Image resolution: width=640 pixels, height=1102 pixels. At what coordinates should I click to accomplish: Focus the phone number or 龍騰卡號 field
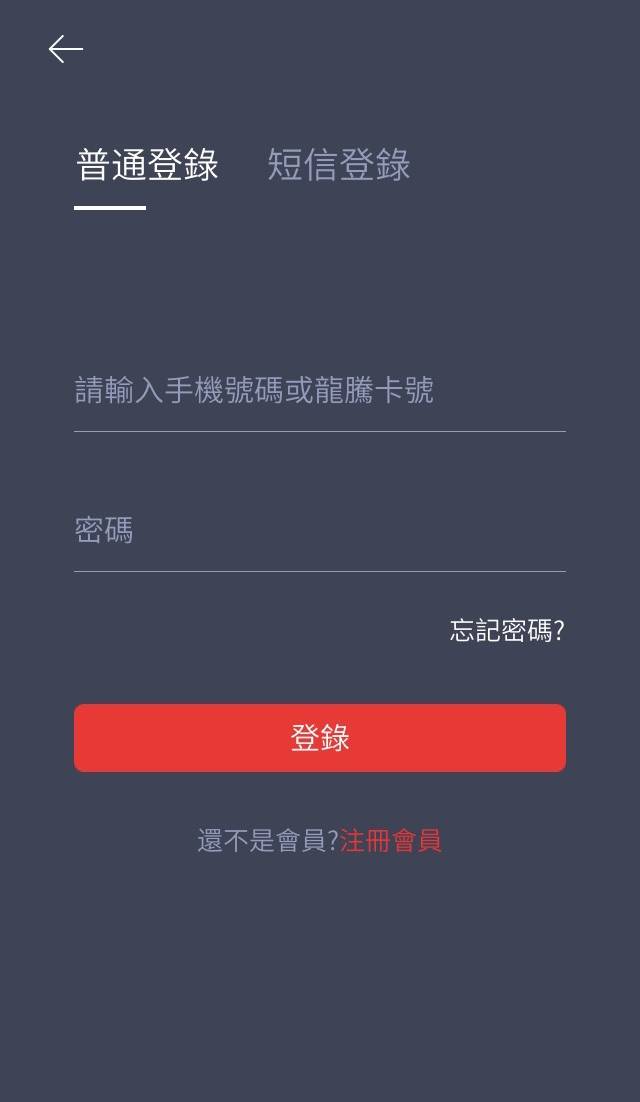(x=320, y=391)
